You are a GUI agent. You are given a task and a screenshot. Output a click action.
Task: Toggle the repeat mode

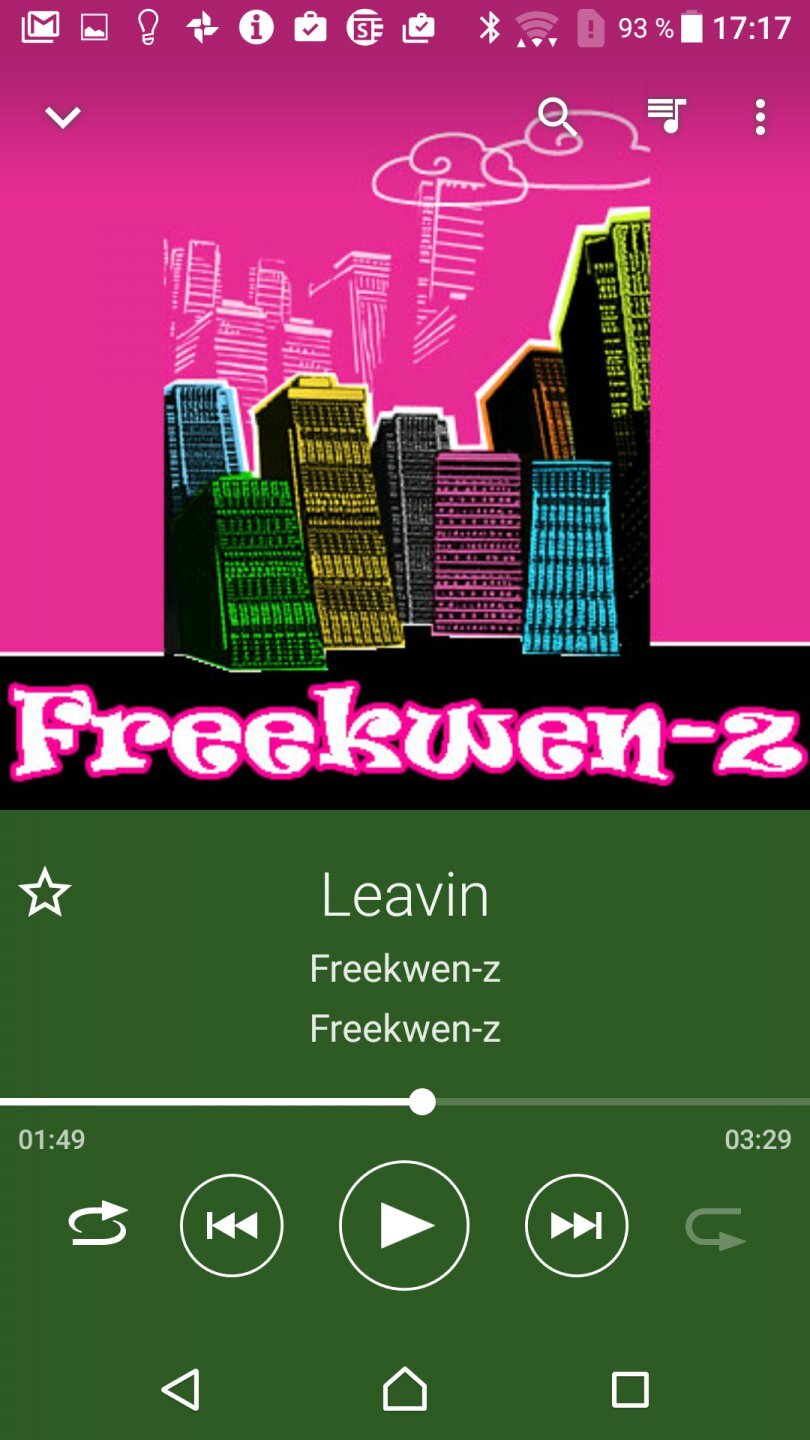point(98,1225)
